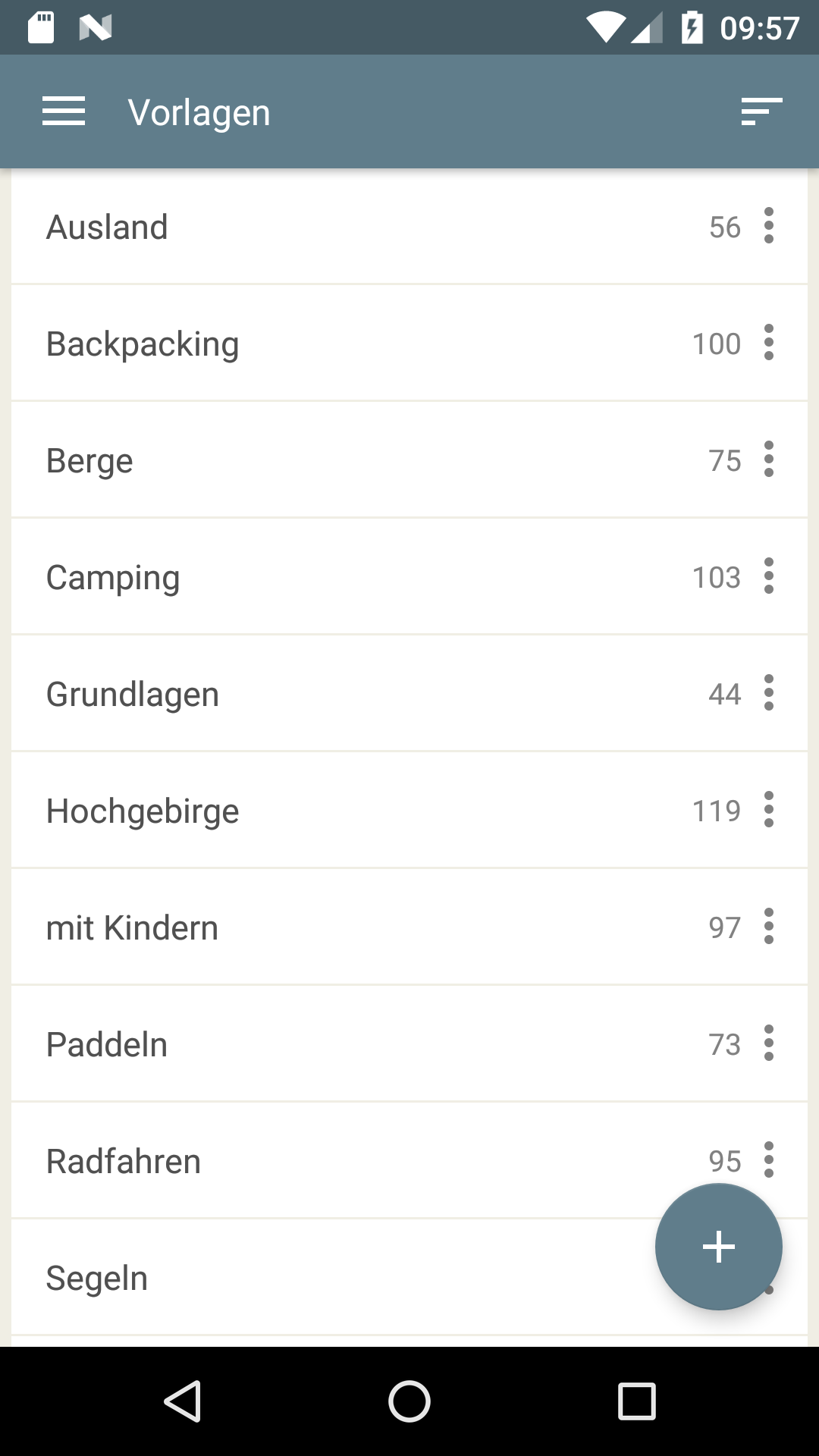The width and height of the screenshot is (819, 1456).
Task: Open overflow menu for Hochgebirge
Action: point(769,810)
